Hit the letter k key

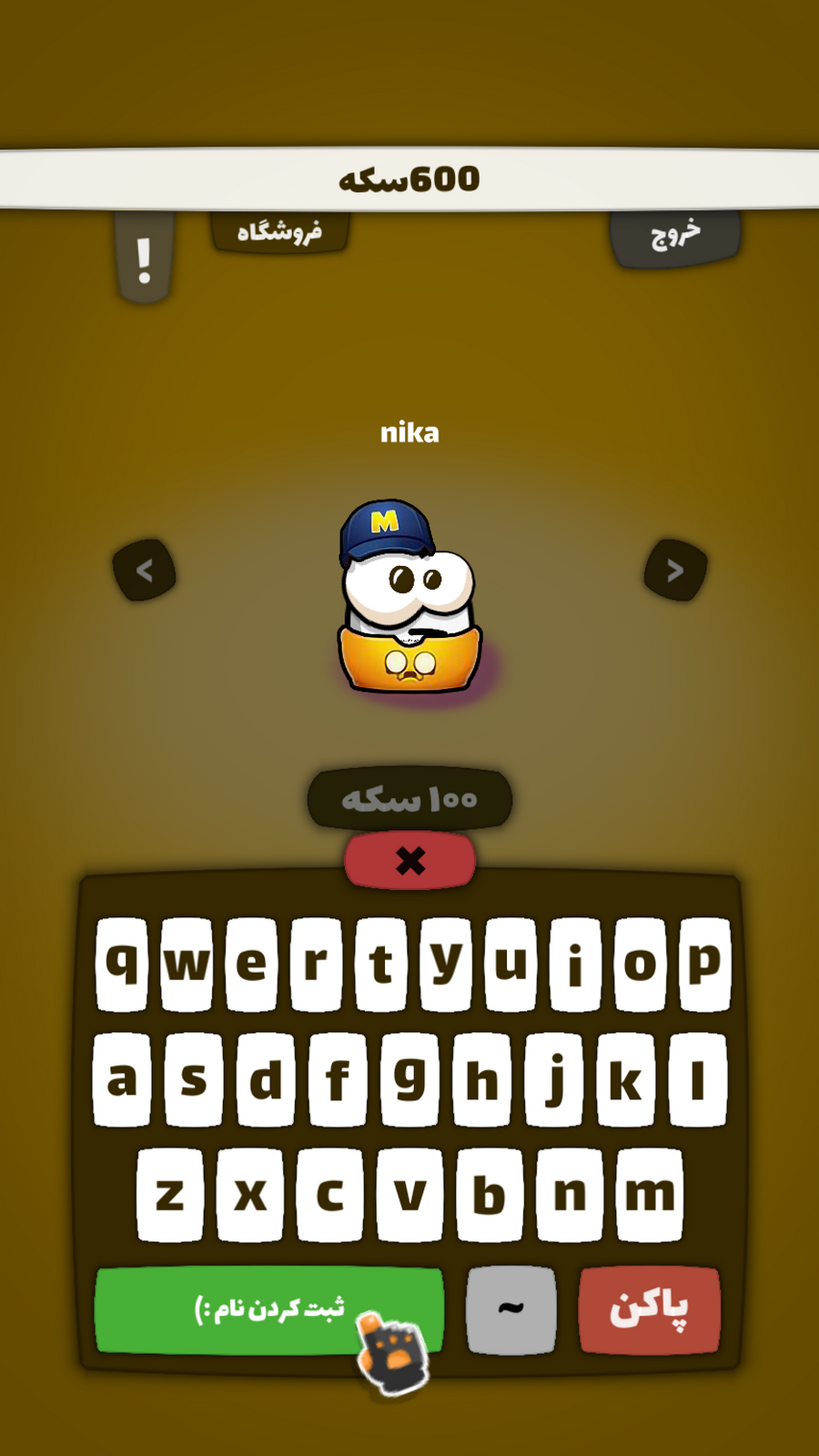(626, 1080)
